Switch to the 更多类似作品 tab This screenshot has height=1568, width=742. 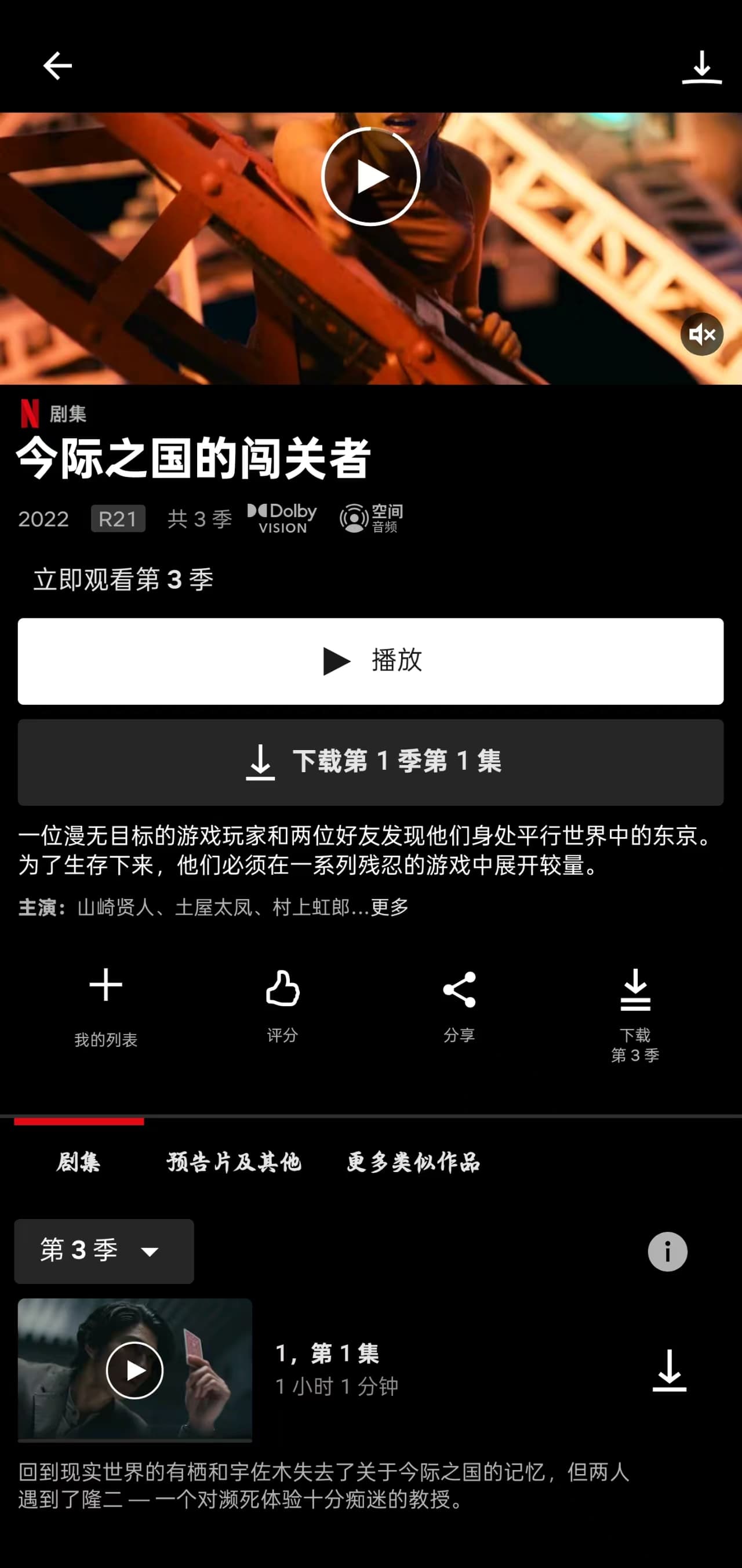click(414, 1162)
